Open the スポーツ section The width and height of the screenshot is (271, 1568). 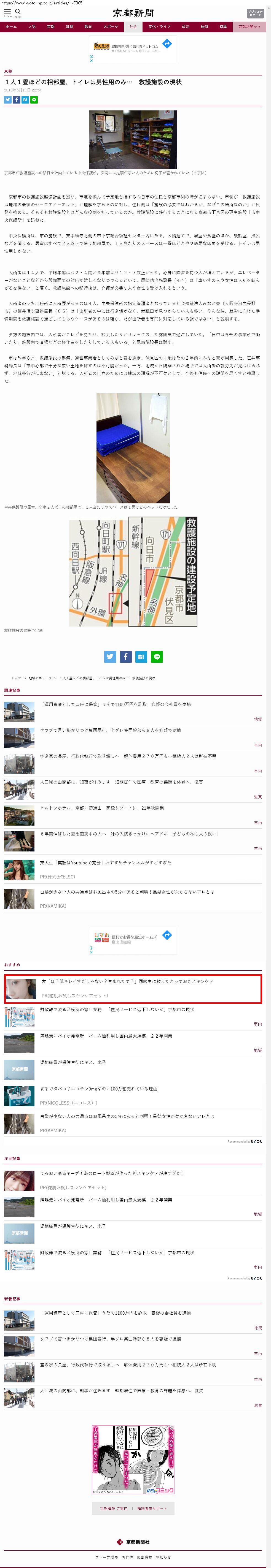point(110,27)
